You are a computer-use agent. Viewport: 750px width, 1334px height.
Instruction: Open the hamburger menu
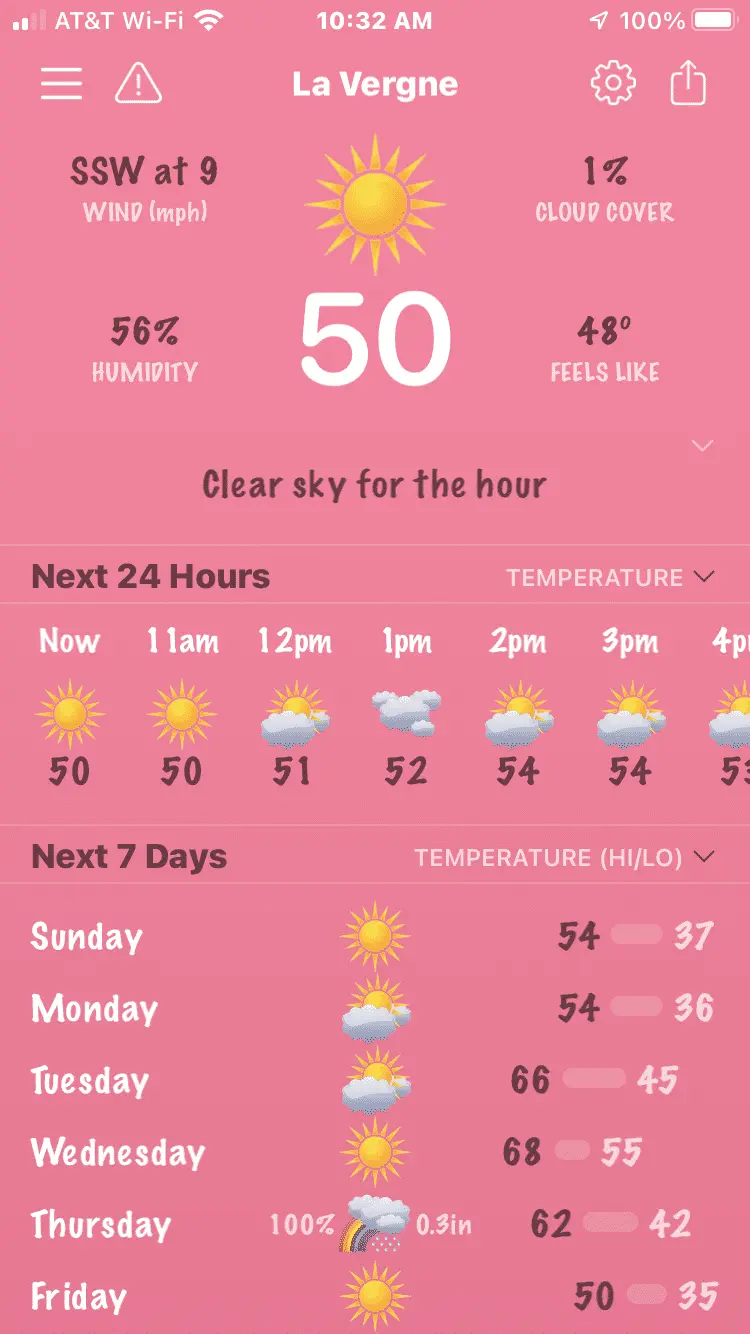tap(61, 84)
